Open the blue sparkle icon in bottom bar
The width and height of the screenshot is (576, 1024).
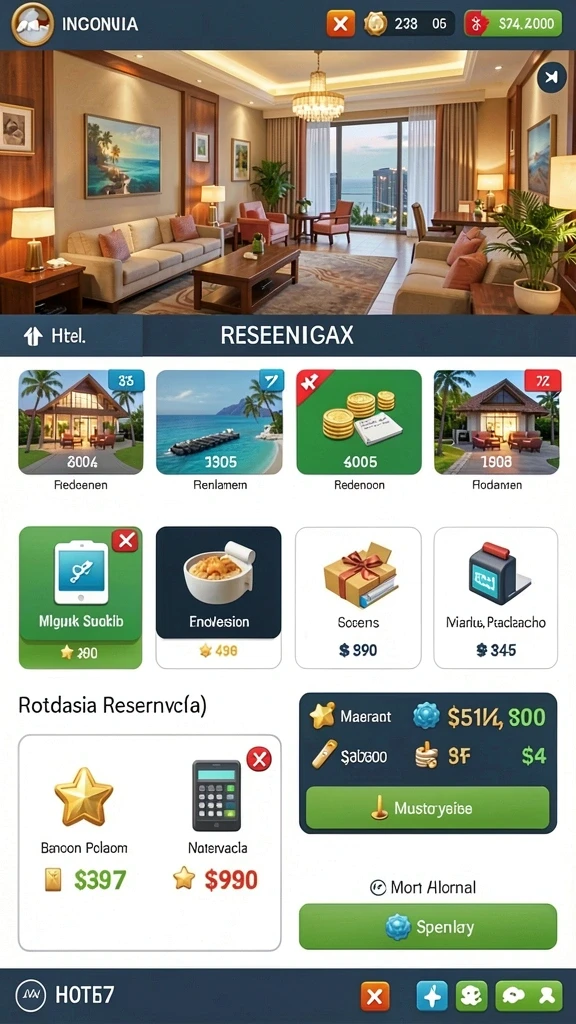coord(432,996)
